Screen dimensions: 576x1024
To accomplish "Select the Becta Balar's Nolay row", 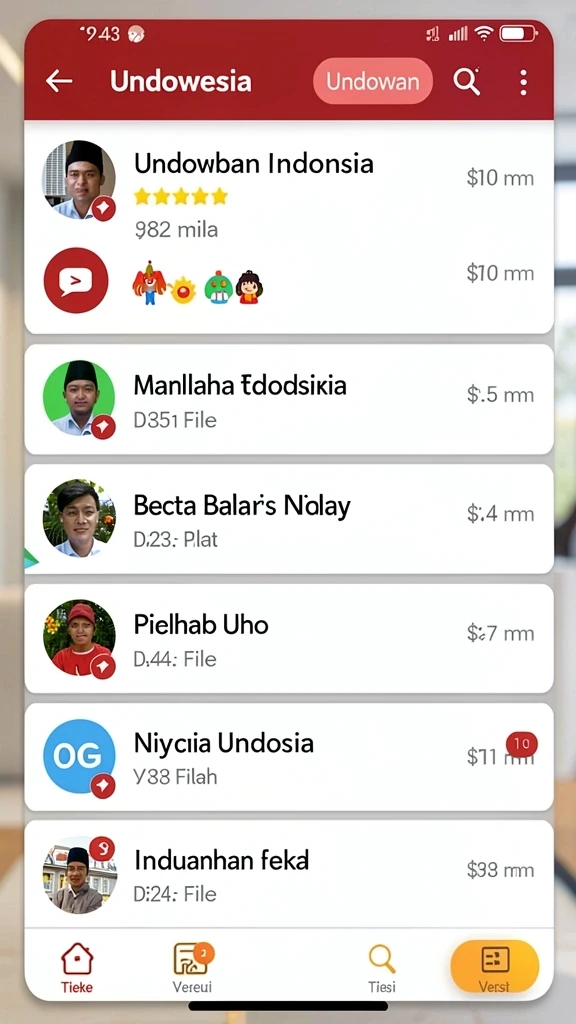I will [289, 519].
